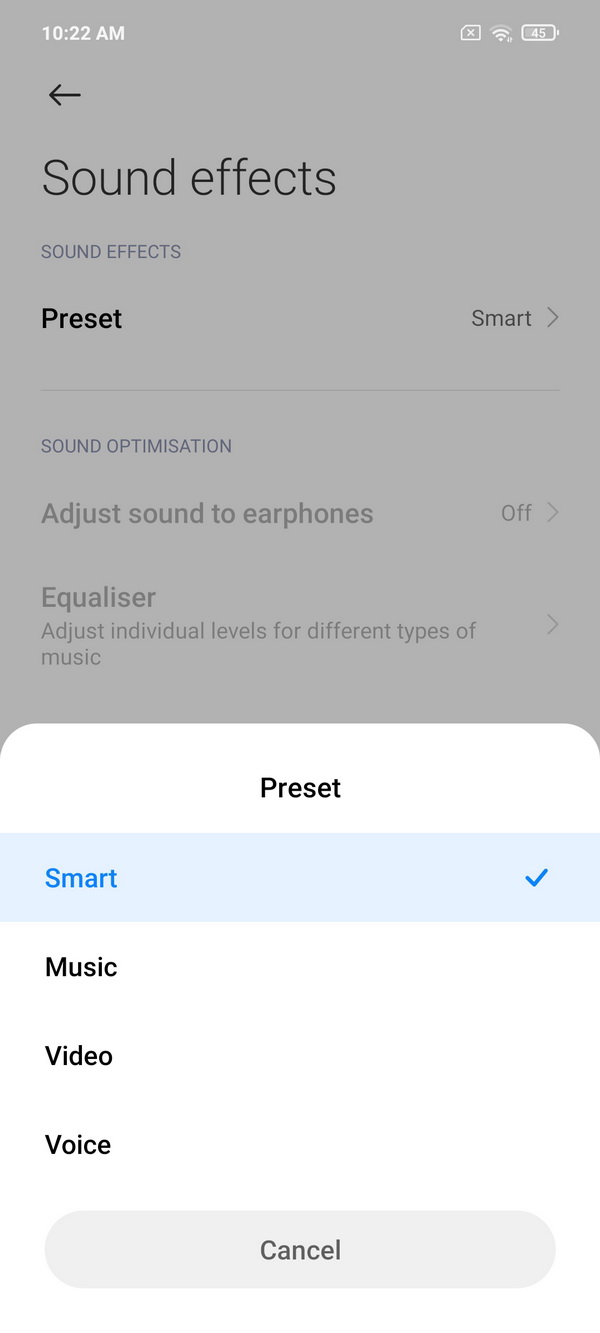Cancel the Preset dialog

tap(300, 1249)
